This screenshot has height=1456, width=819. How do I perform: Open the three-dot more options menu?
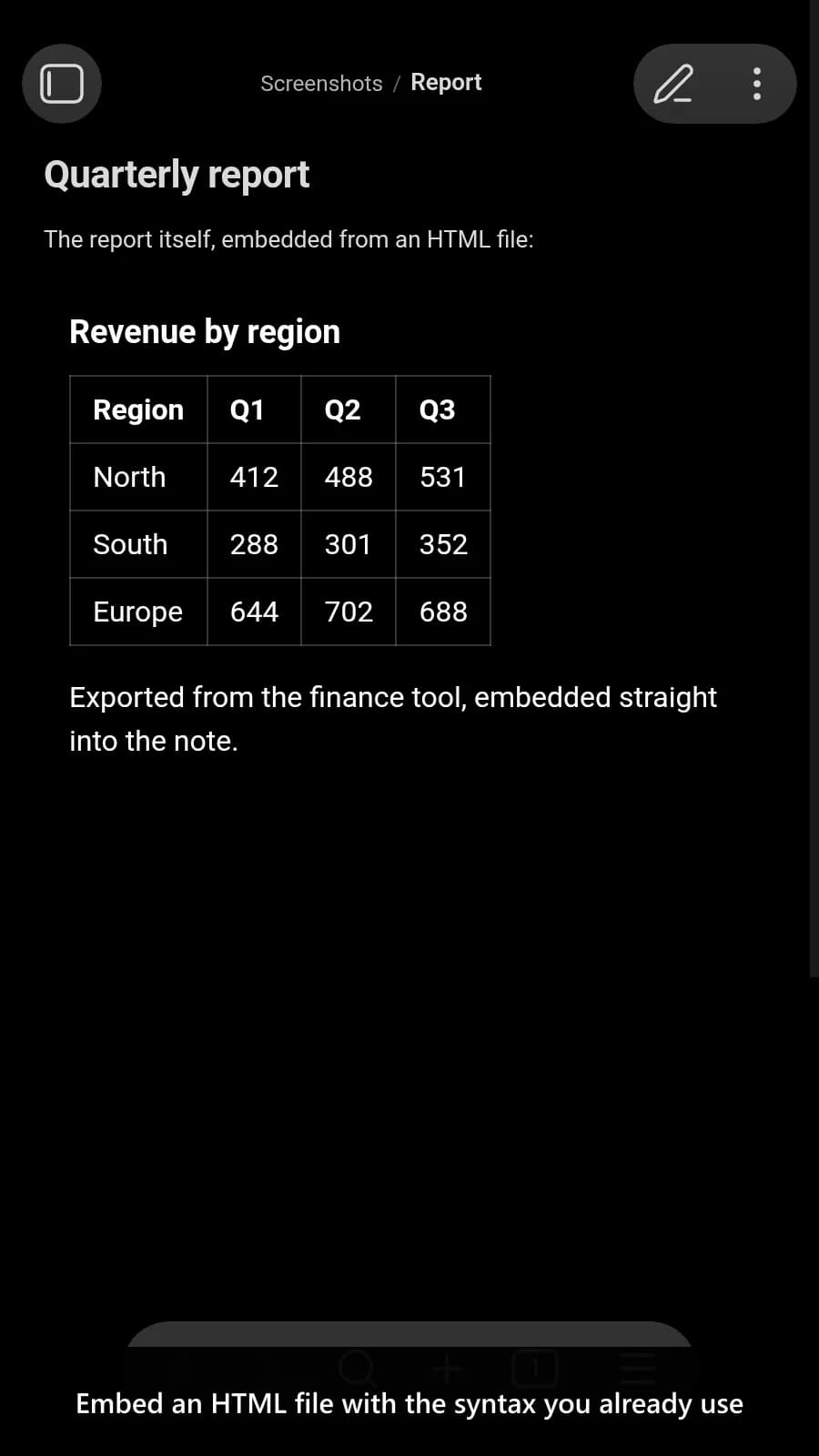(756, 84)
